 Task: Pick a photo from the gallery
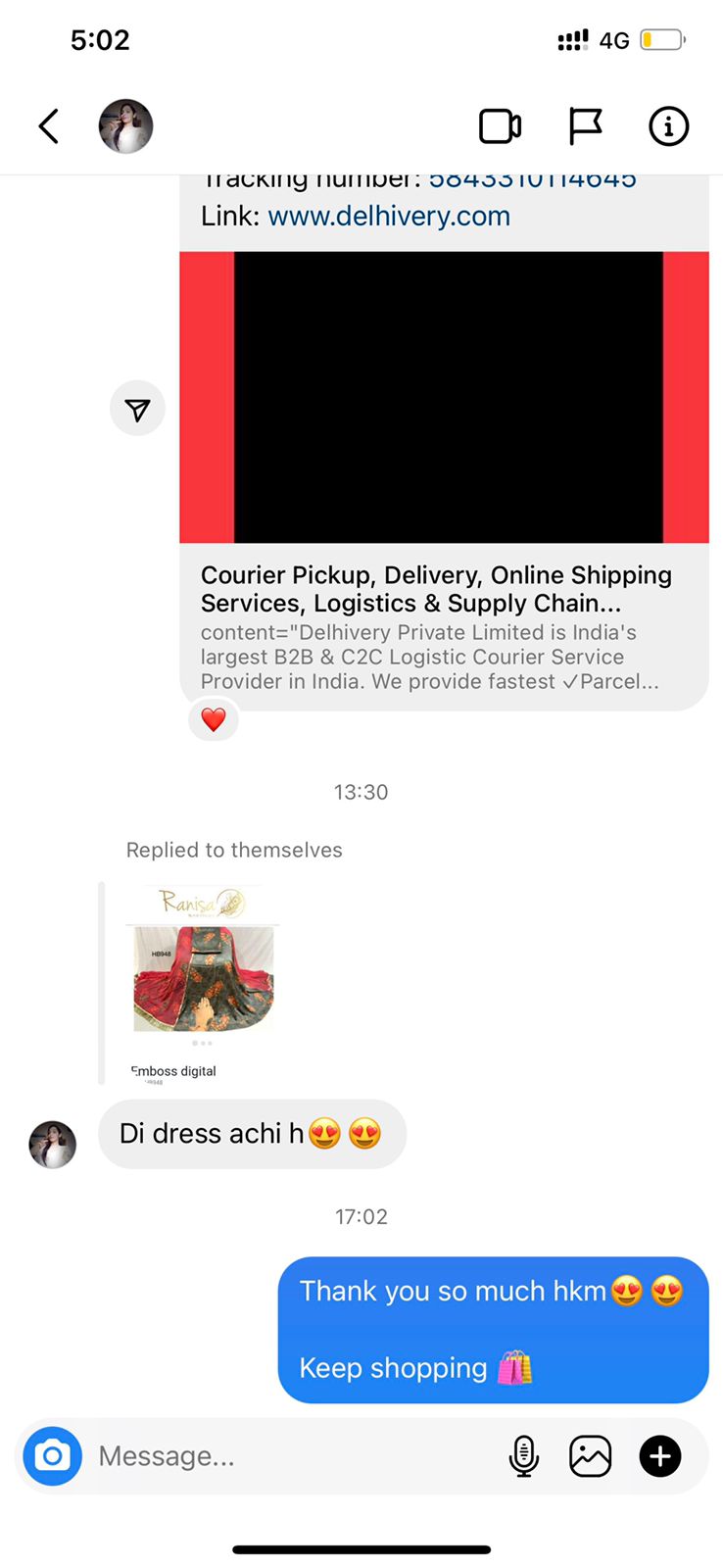[591, 1456]
